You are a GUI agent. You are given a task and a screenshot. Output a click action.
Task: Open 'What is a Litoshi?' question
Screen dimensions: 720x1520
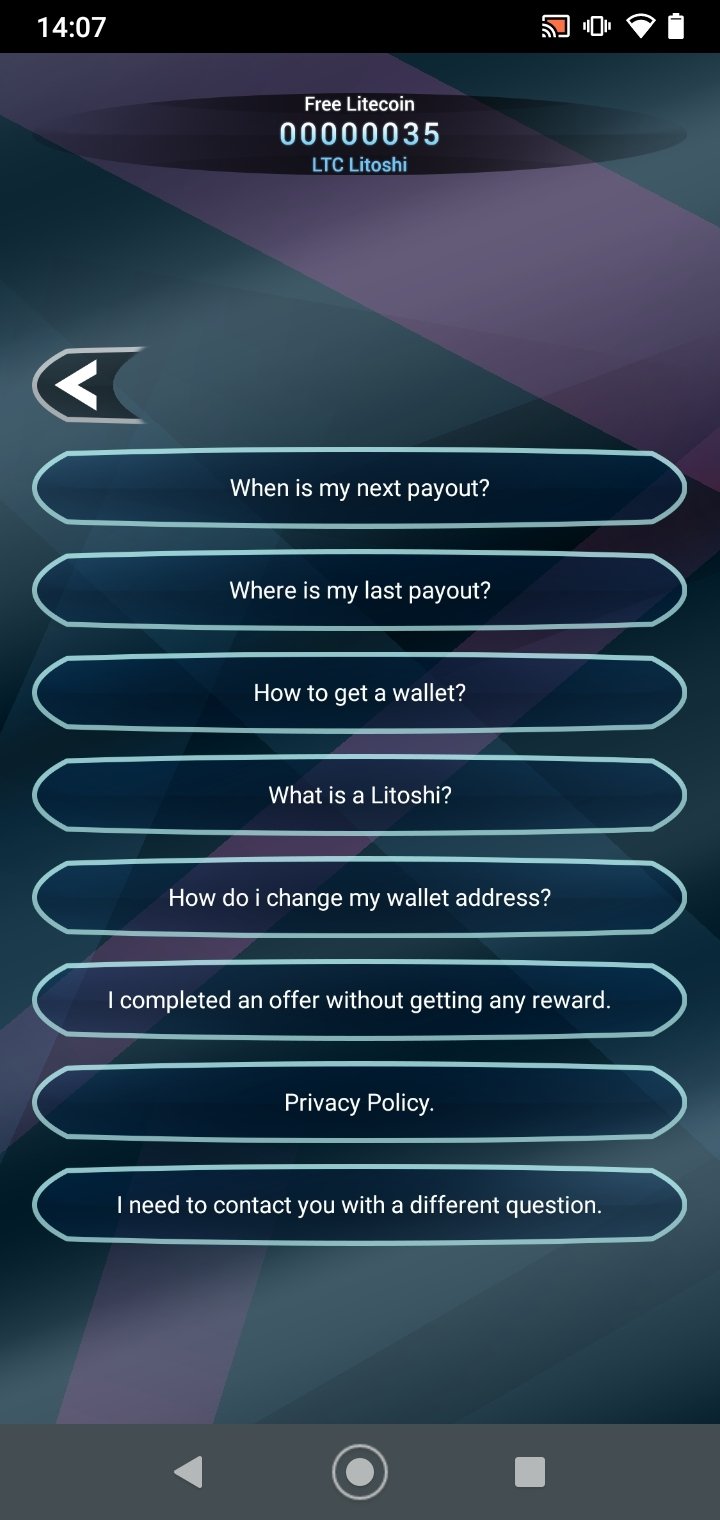point(360,795)
